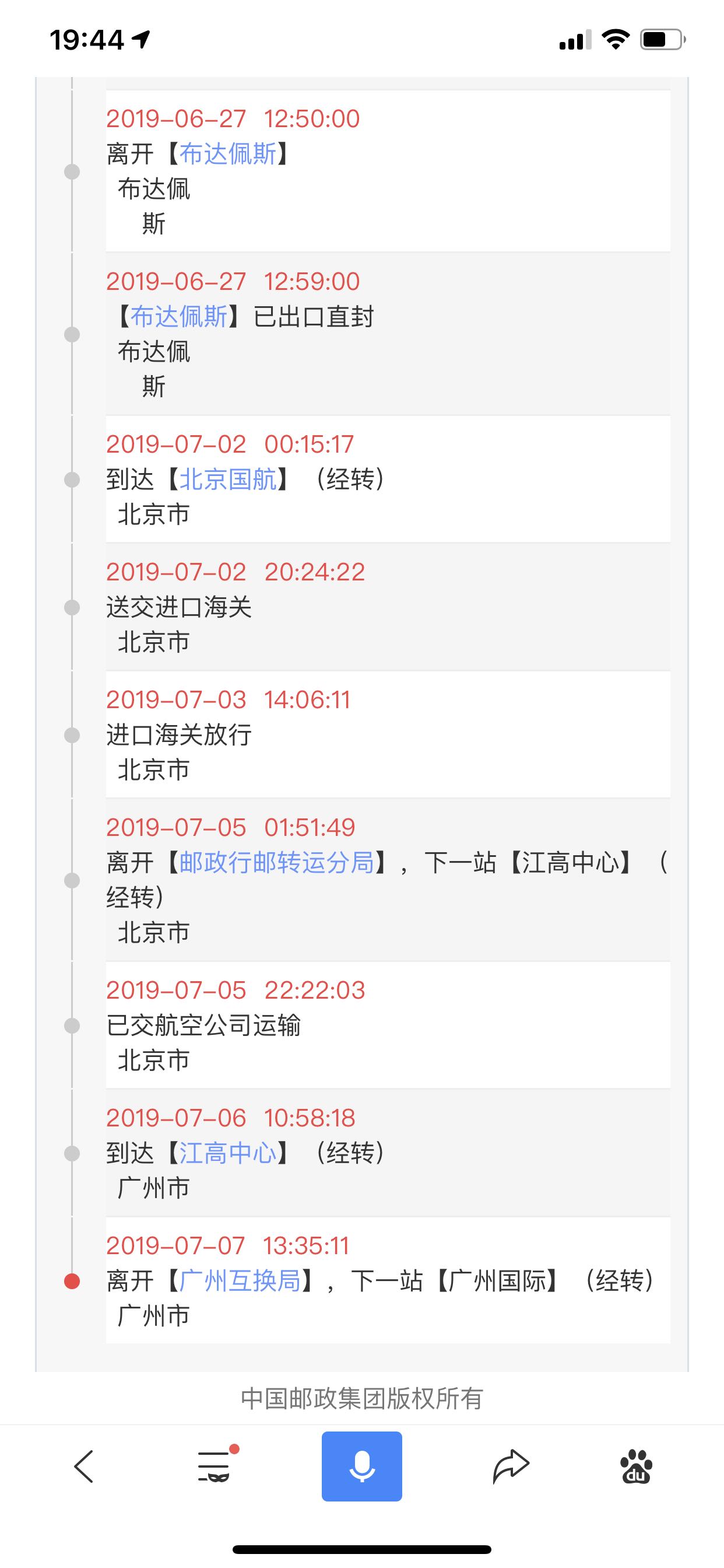The height and width of the screenshot is (1568, 724).
Task: Open the 邮政行邮转运分局 link
Action: (277, 862)
